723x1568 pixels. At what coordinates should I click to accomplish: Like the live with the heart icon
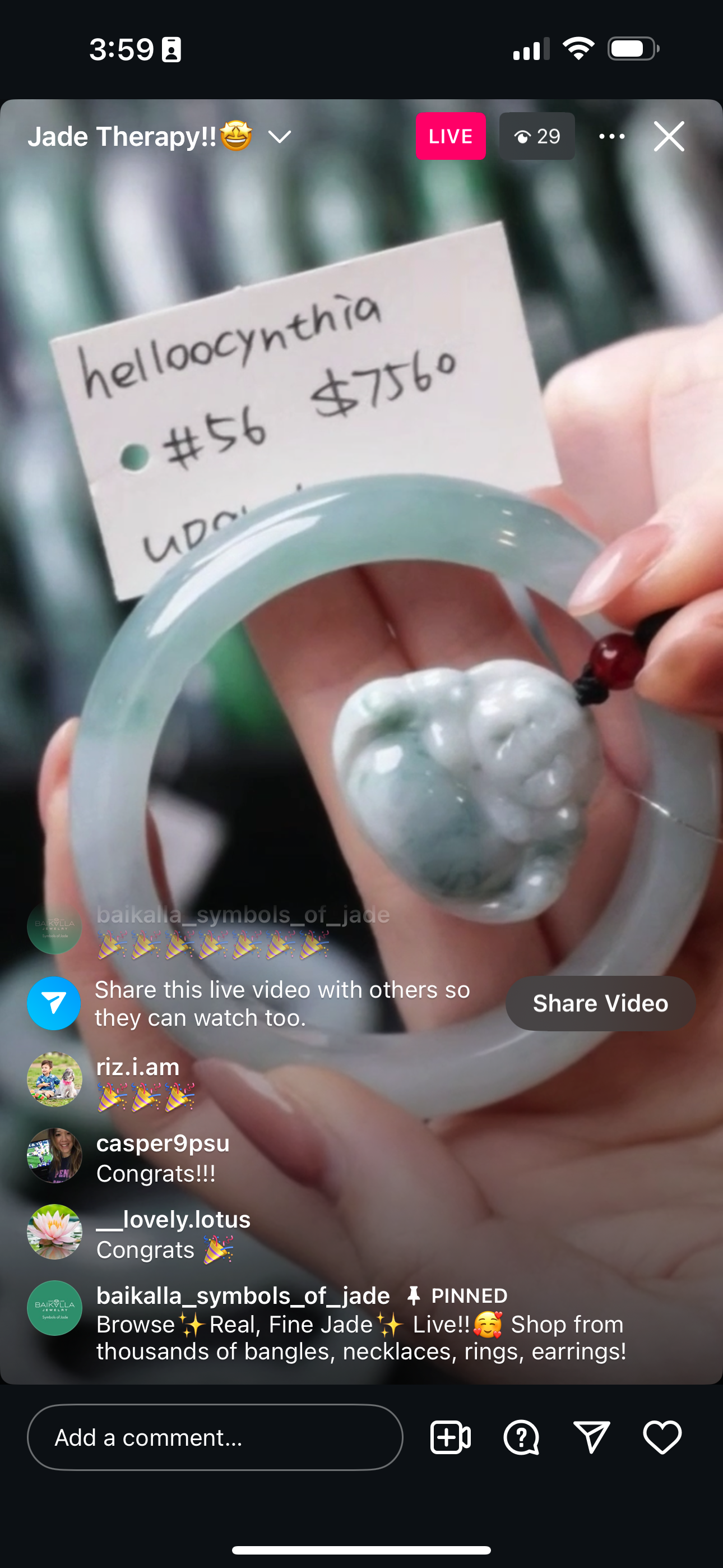pos(662,1437)
